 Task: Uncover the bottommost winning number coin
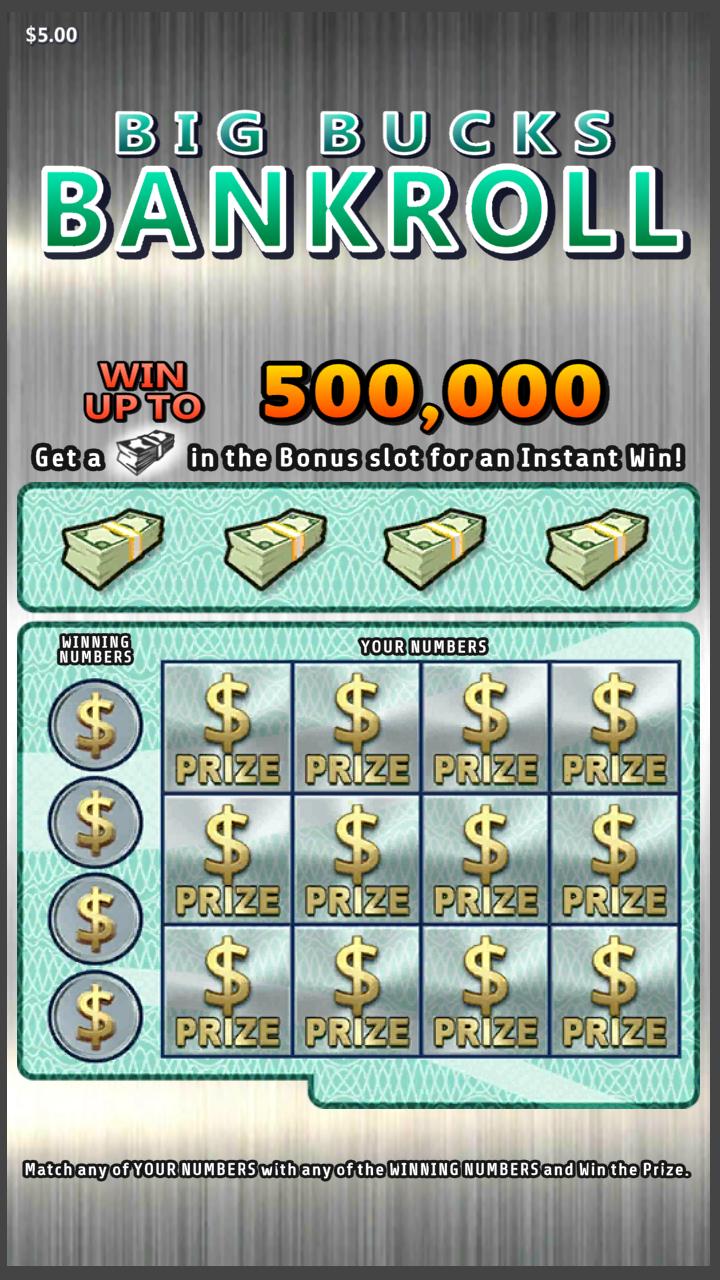click(x=96, y=1016)
